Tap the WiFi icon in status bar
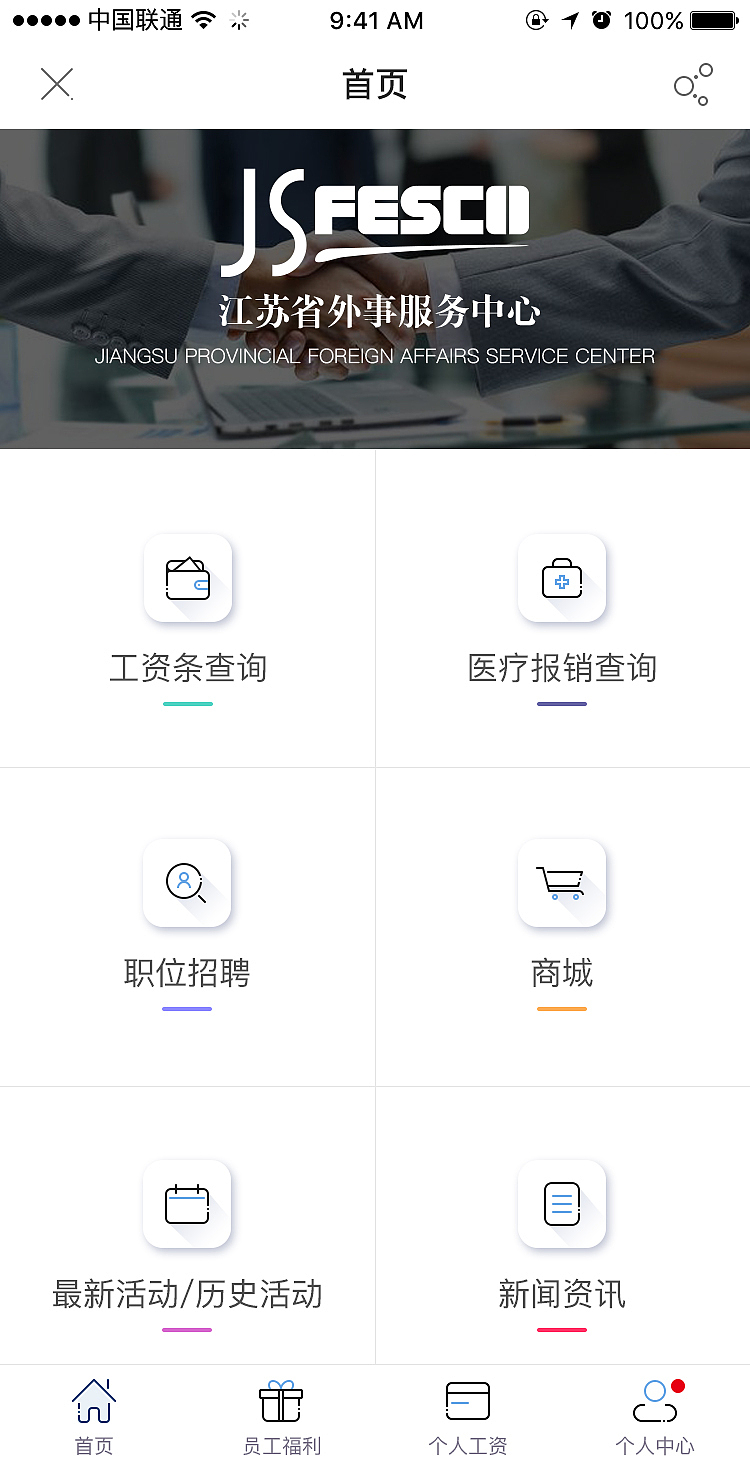Screen dimensions: 750x1462 (203, 17)
